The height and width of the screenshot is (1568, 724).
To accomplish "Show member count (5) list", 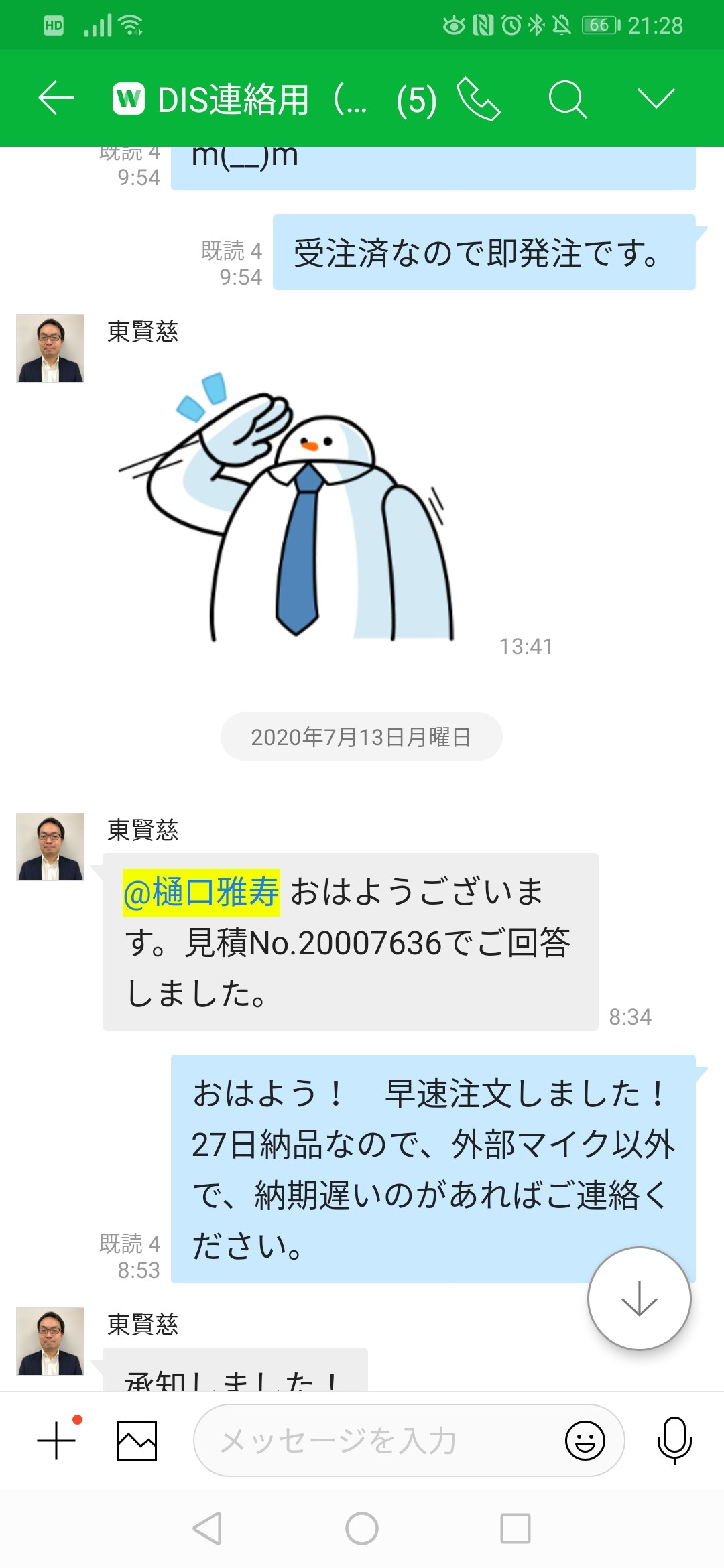I will click(x=416, y=101).
